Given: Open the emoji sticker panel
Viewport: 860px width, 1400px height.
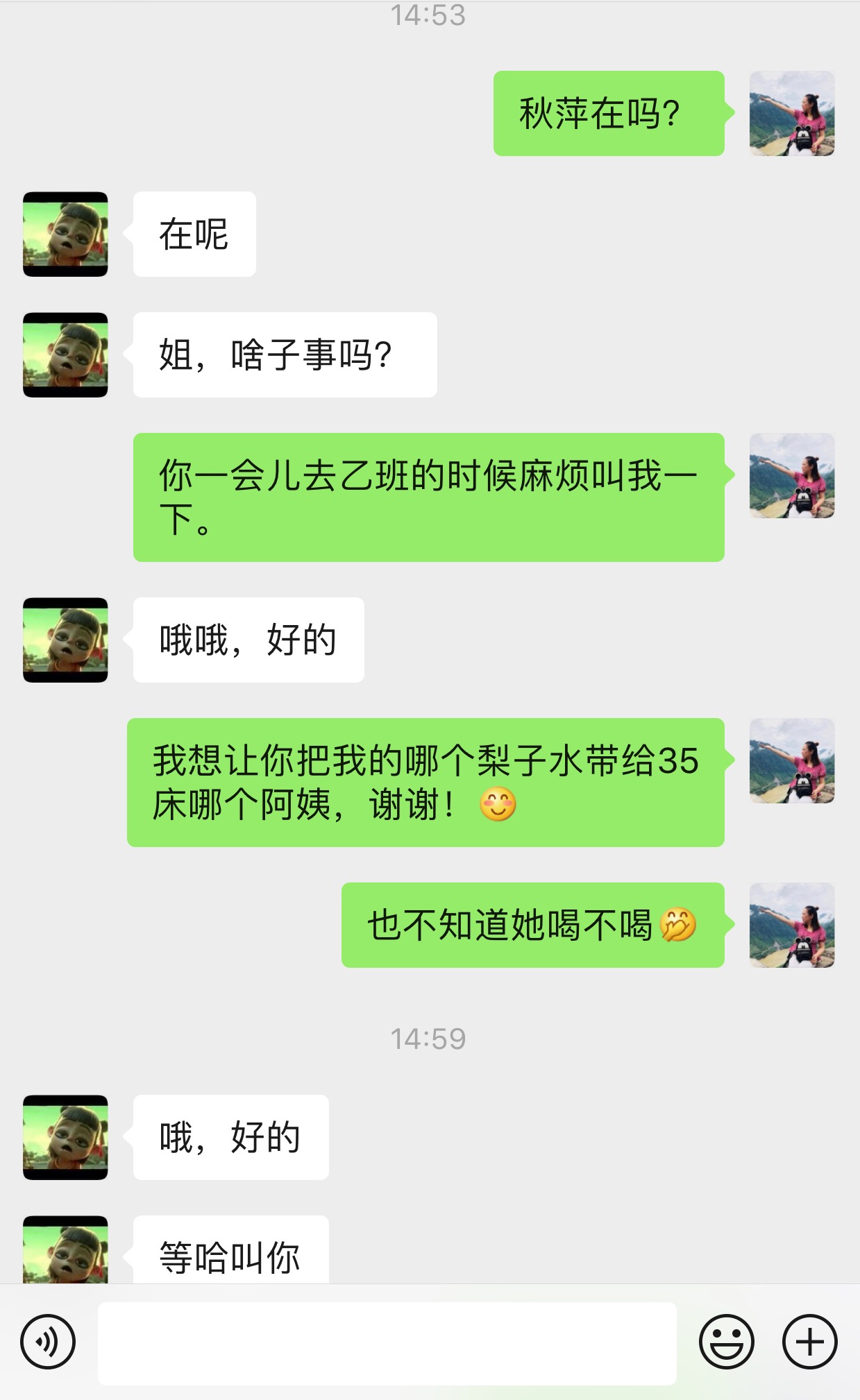Looking at the screenshot, I should point(726,1342).
